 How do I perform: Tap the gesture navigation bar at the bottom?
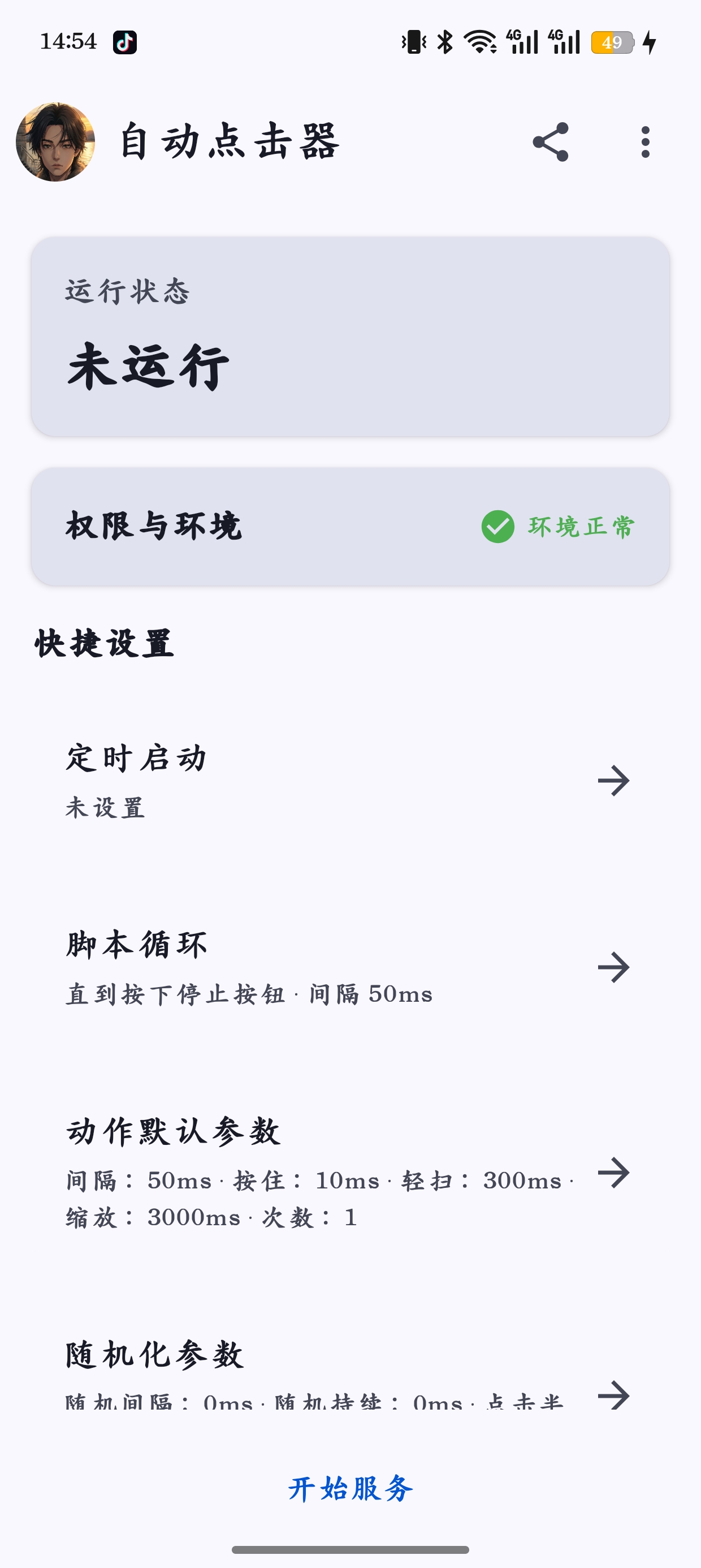[x=350, y=1550]
